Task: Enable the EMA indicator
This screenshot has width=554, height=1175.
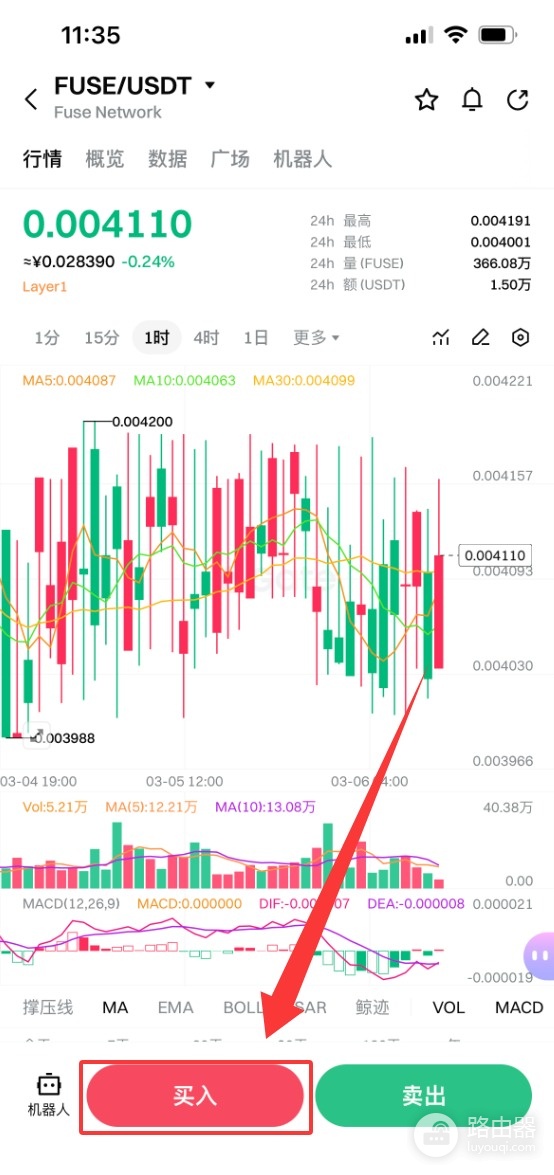Action: coord(175,1007)
